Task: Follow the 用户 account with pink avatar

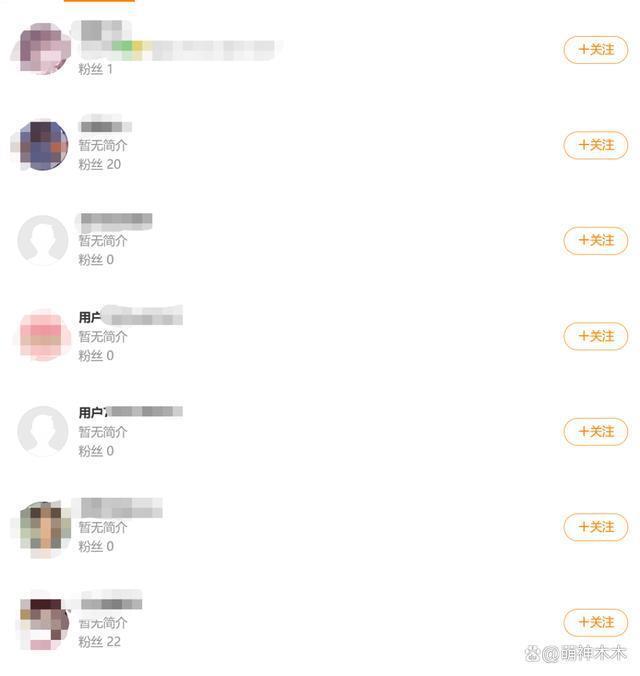Action: pos(596,336)
